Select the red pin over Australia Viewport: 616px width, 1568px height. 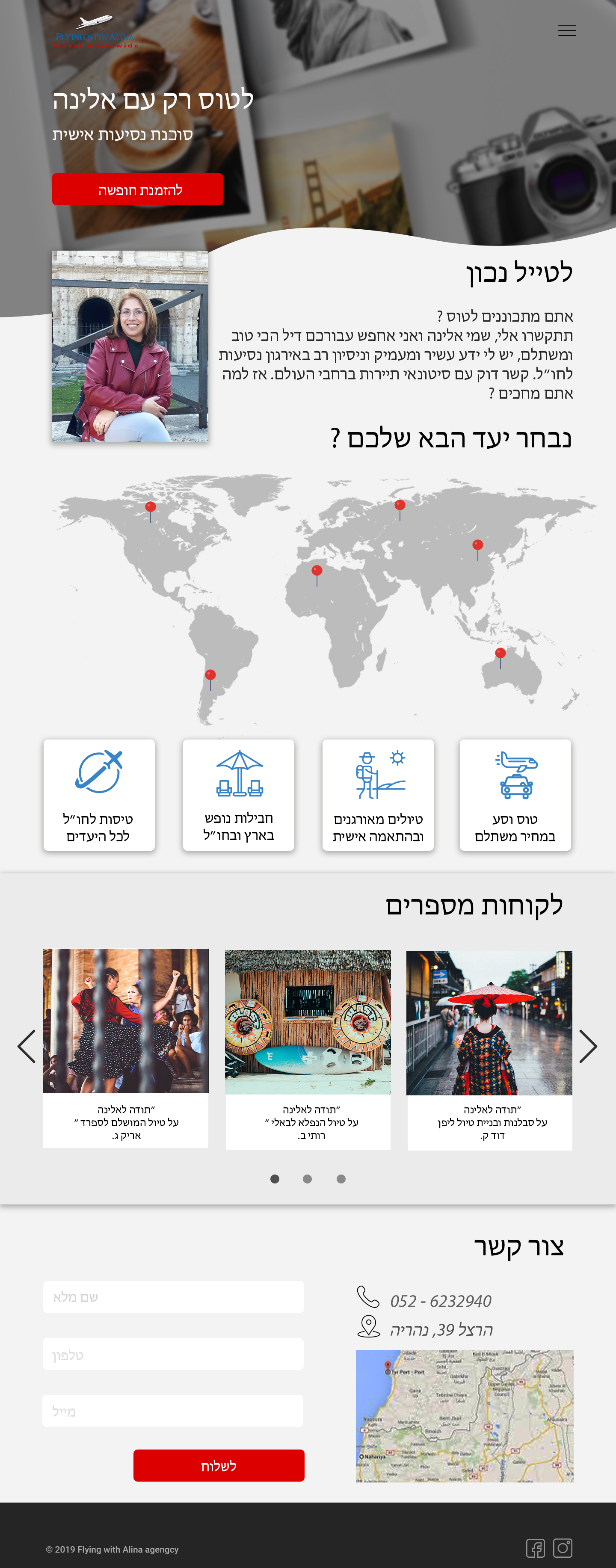coord(500,654)
